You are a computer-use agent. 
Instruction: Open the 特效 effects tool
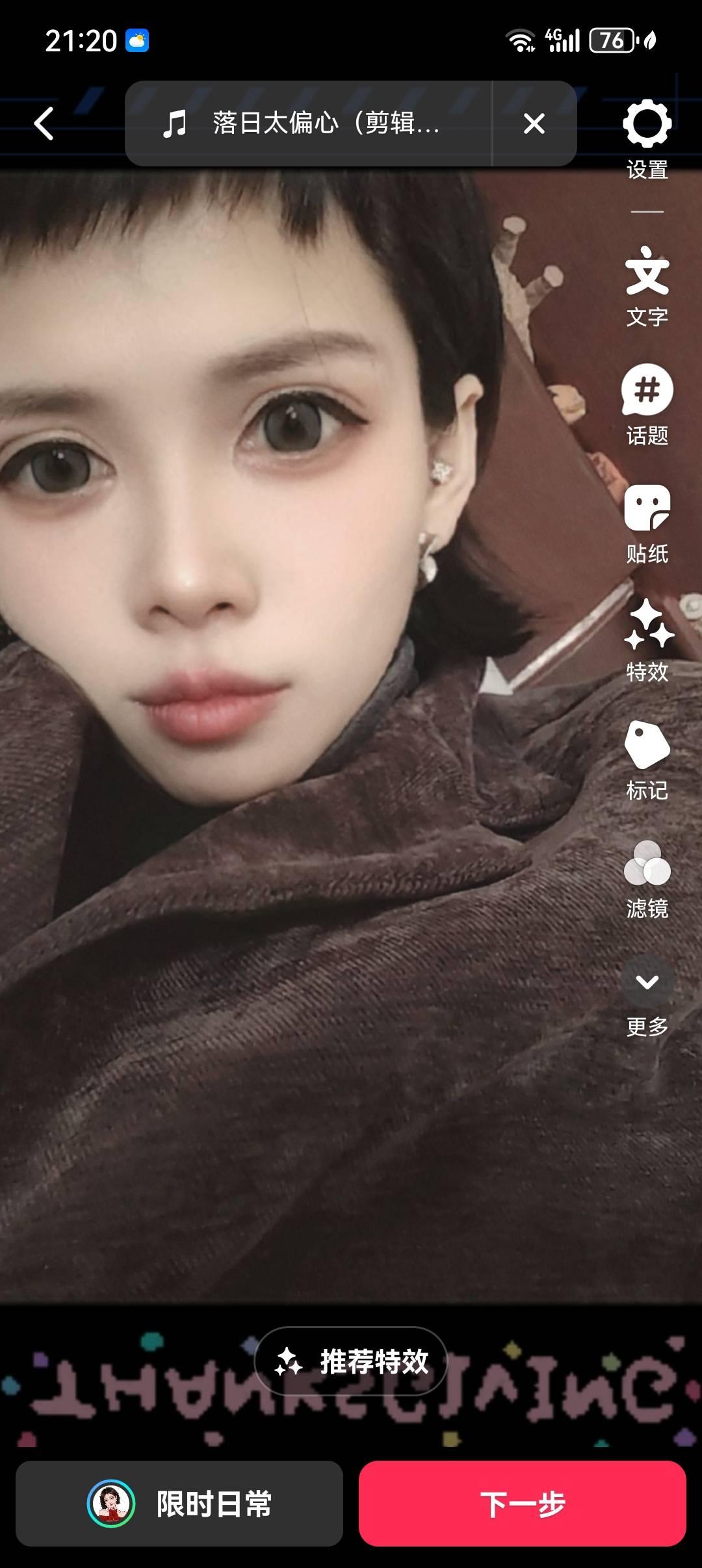(647, 641)
